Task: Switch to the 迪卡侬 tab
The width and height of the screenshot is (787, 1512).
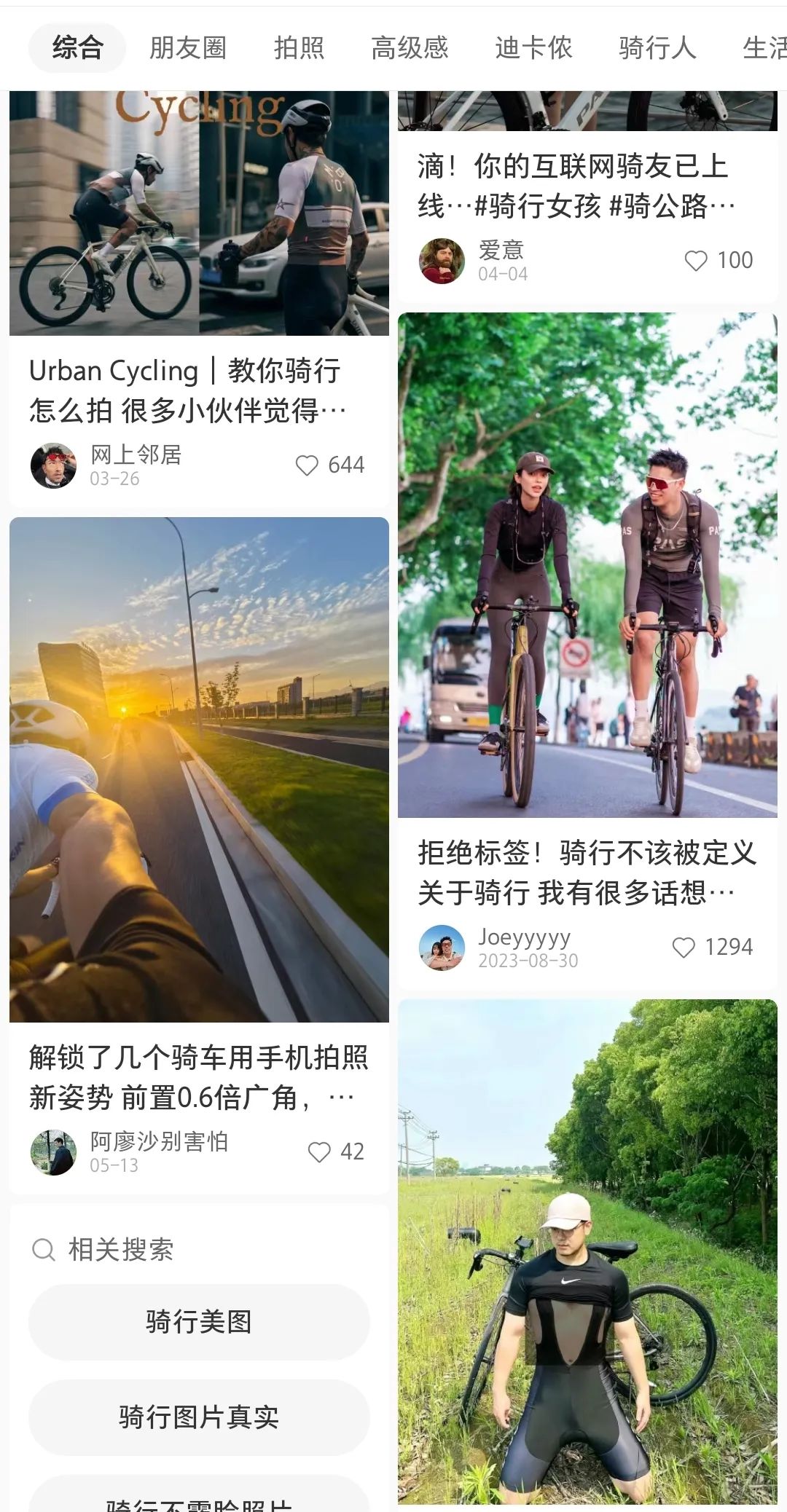Action: (x=533, y=48)
